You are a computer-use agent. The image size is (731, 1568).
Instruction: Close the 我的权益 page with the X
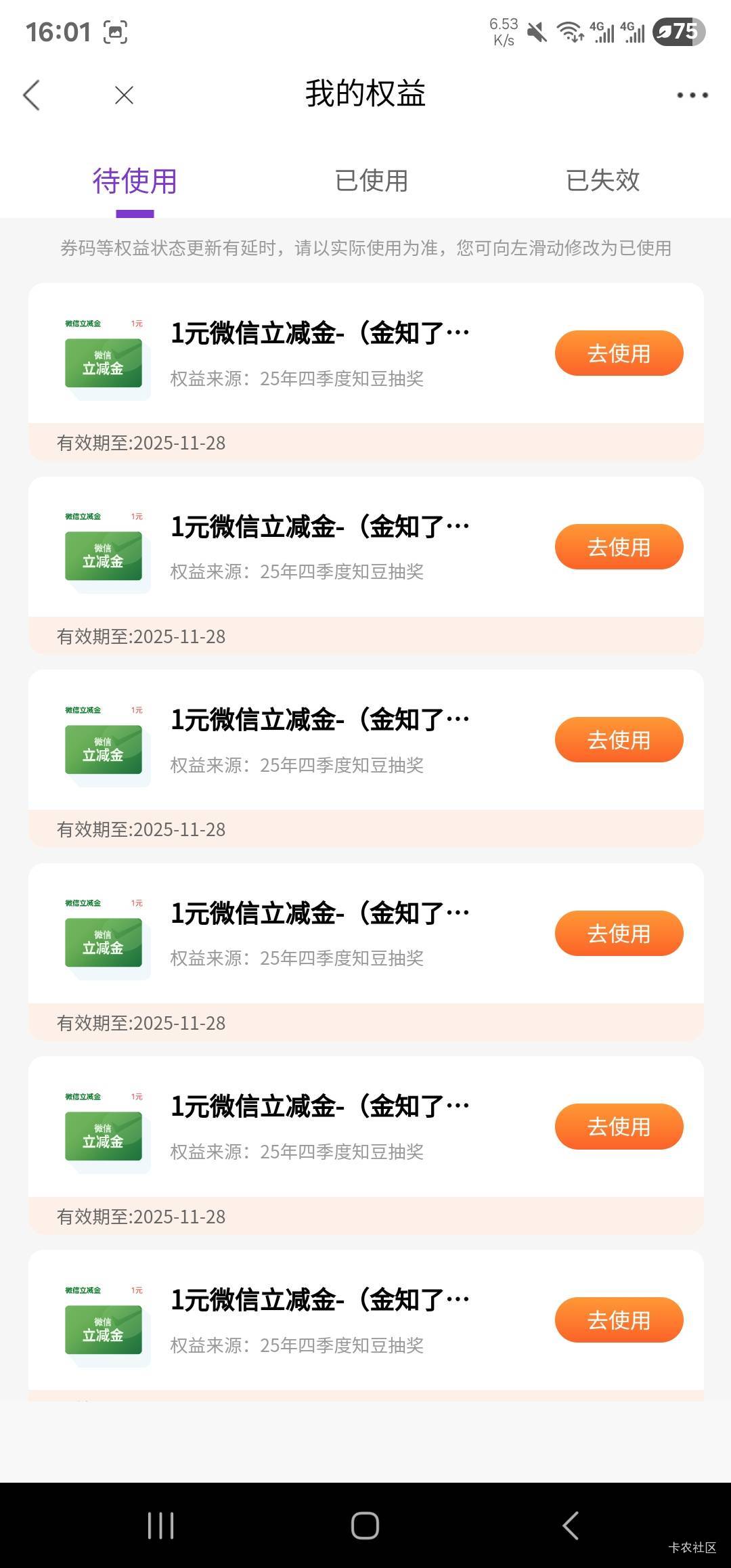[124, 95]
